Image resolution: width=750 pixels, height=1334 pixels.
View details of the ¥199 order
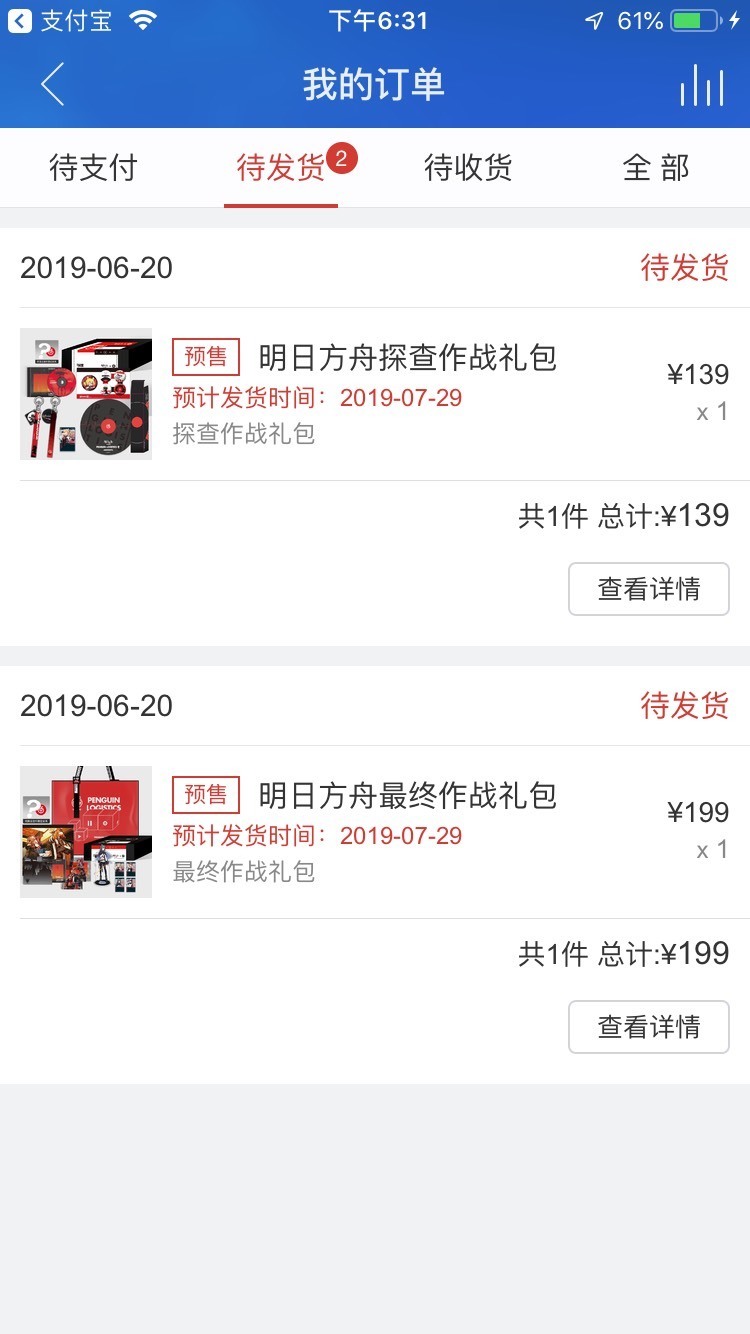648,1027
